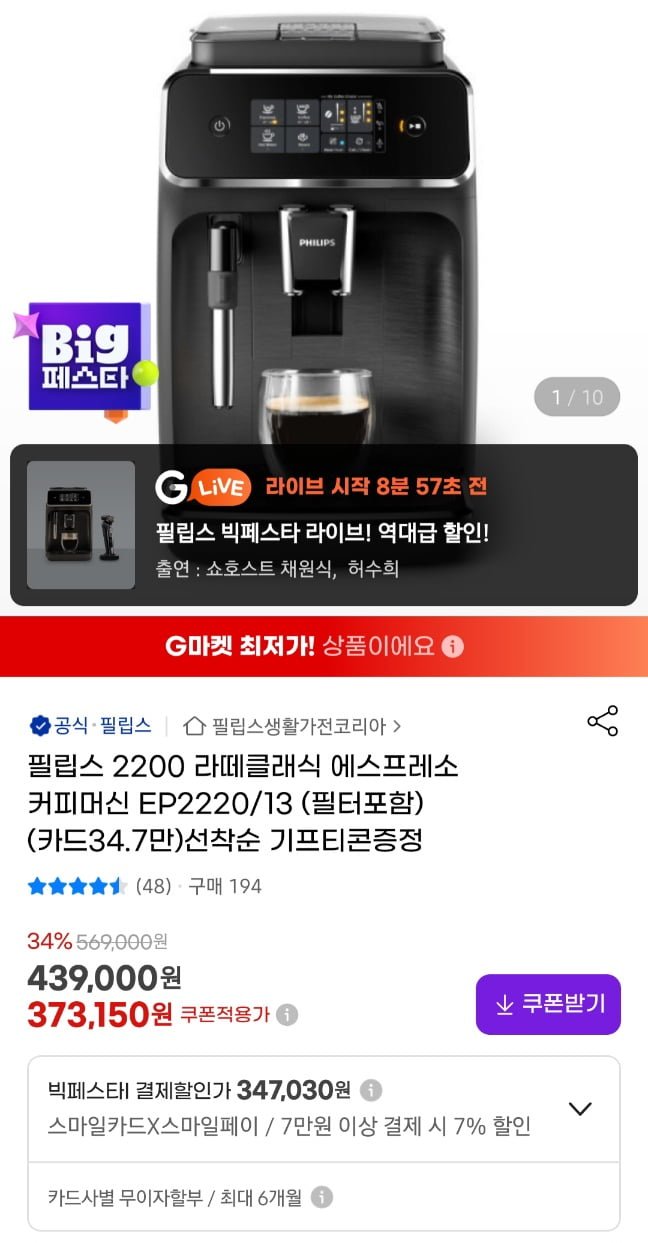Screen dimensions: 648x1243
Task: Share this Philips coffee machine listing
Action: [x=602, y=721]
